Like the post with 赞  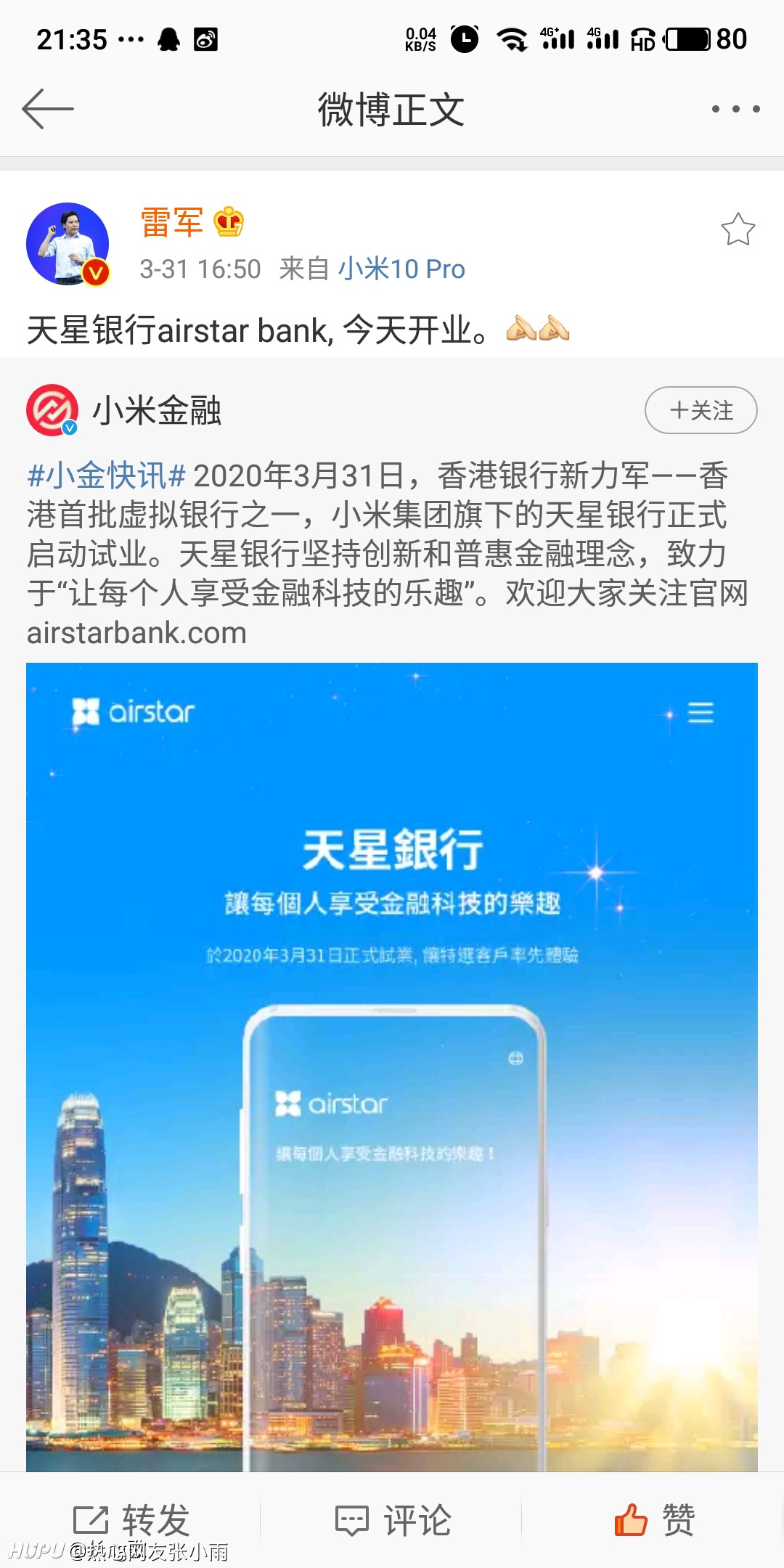(654, 1519)
